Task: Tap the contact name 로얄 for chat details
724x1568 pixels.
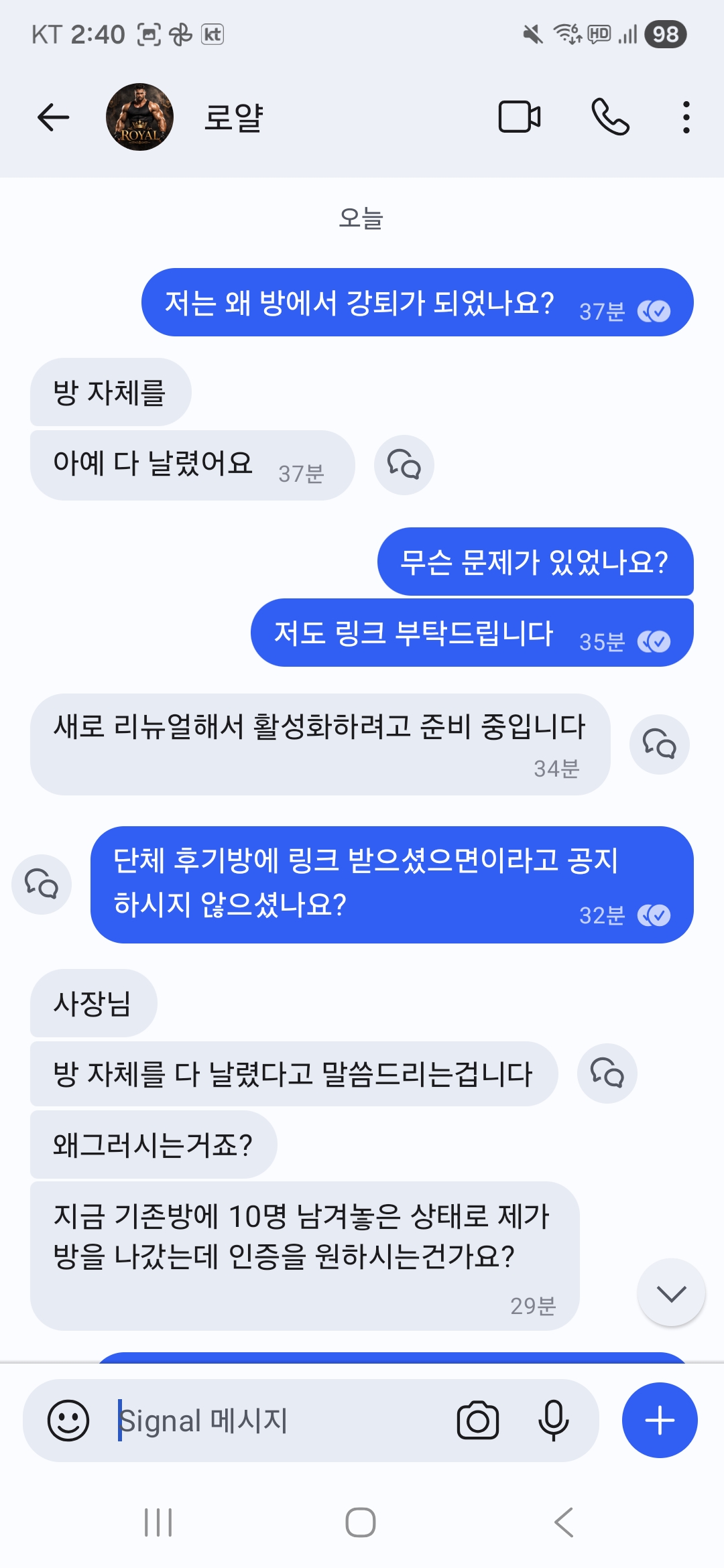Action: click(233, 116)
